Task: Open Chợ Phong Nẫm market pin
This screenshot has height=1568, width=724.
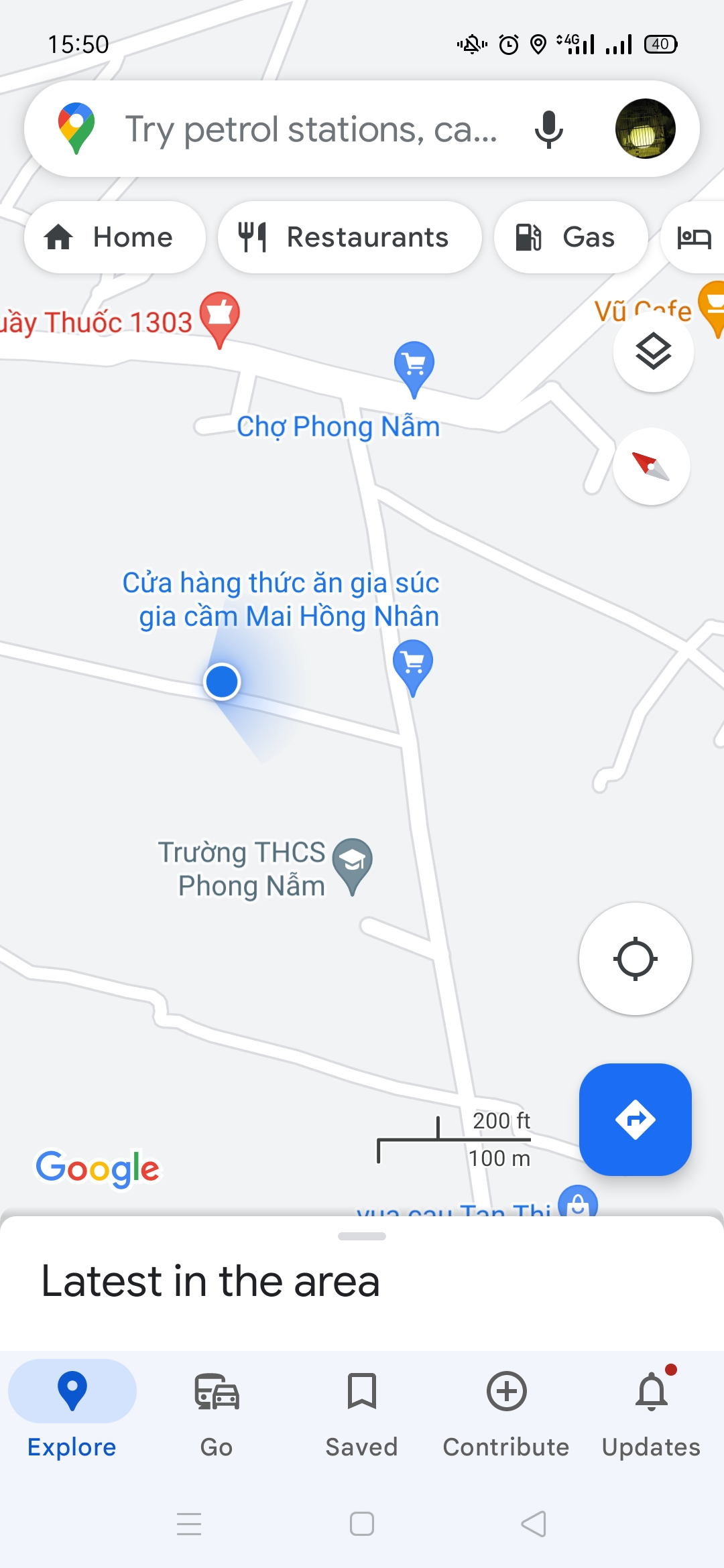Action: 414,365
